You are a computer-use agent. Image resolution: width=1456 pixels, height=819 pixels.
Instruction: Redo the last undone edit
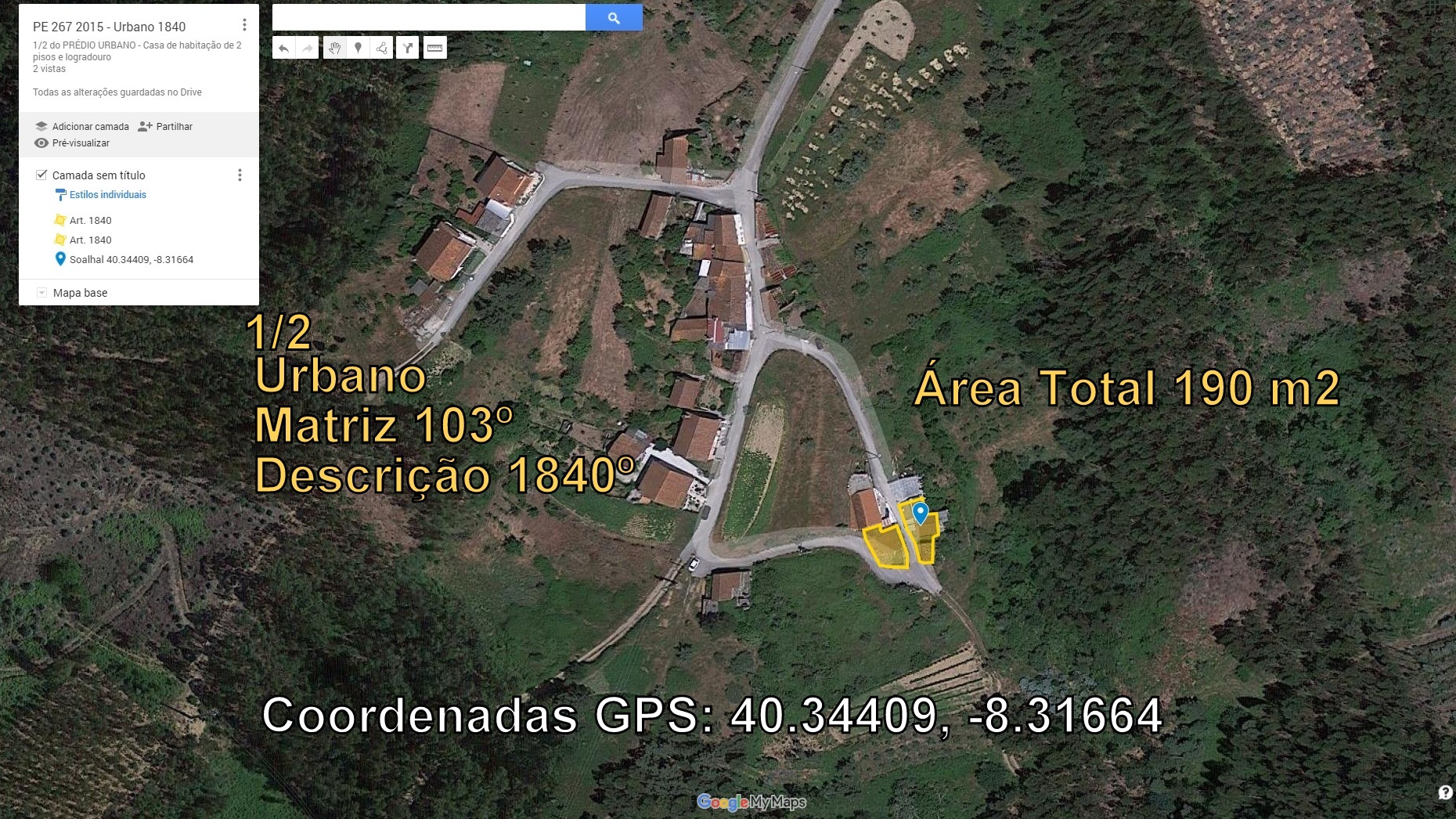click(x=308, y=49)
